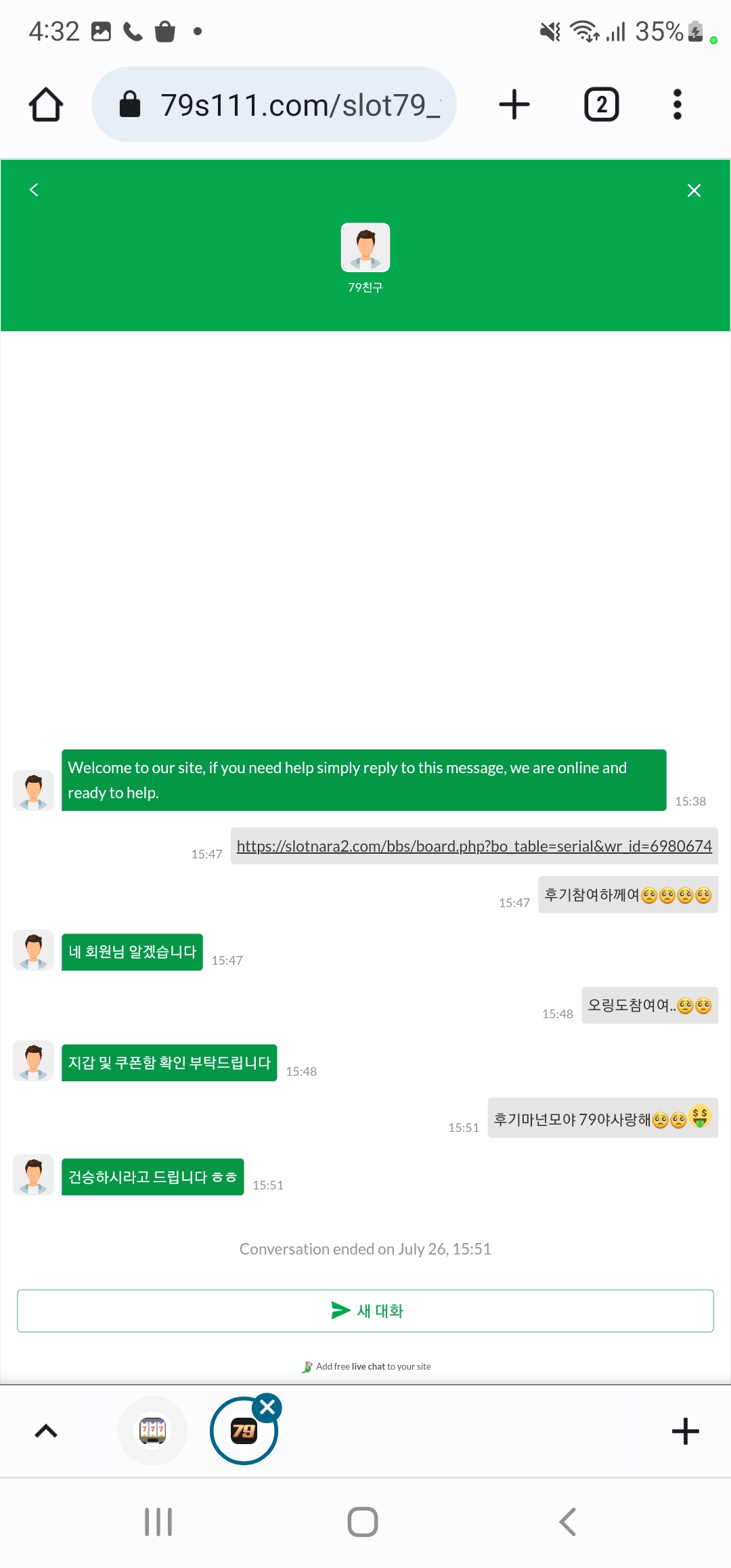Open recent apps from navigation bar
The image size is (731, 1568).
158,1522
